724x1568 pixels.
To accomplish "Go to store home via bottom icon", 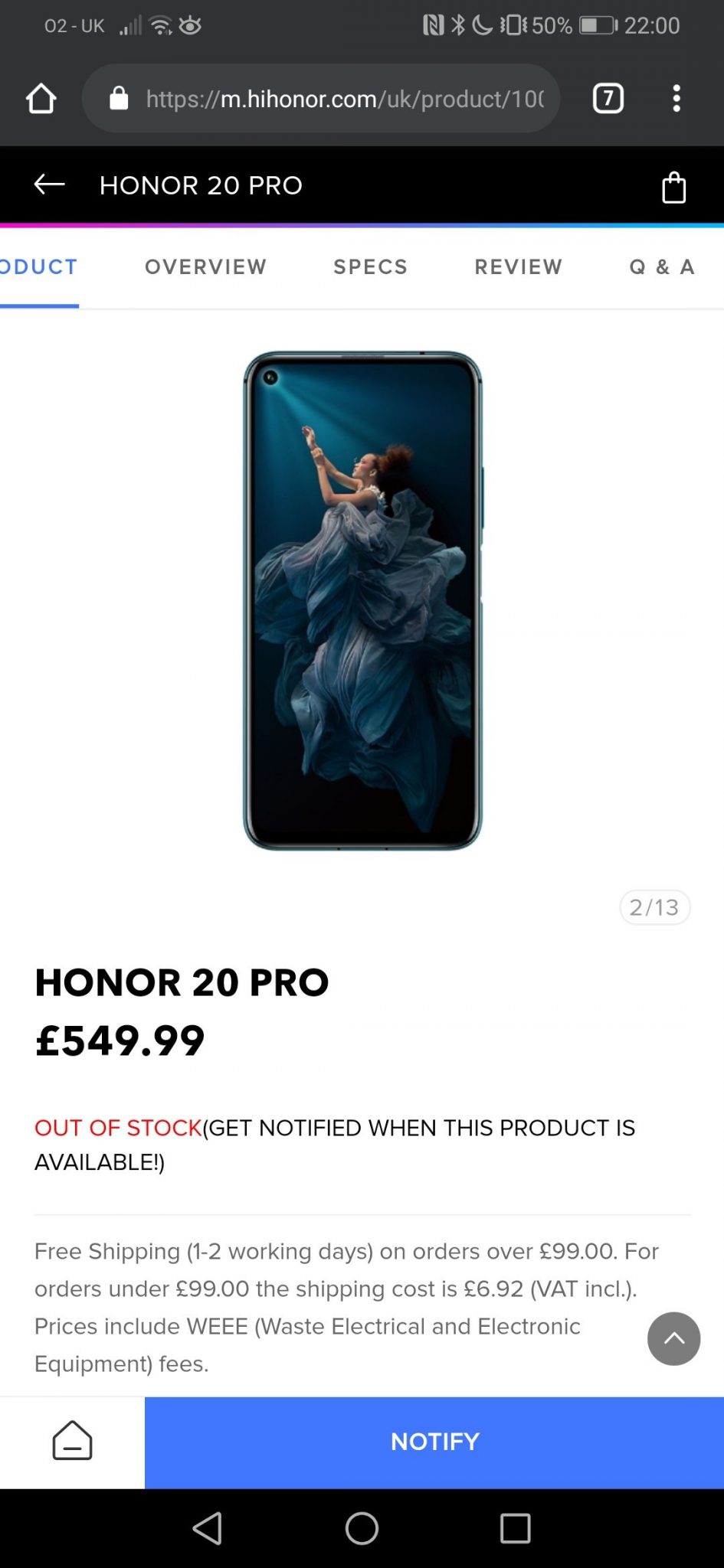I will pos(72,1441).
